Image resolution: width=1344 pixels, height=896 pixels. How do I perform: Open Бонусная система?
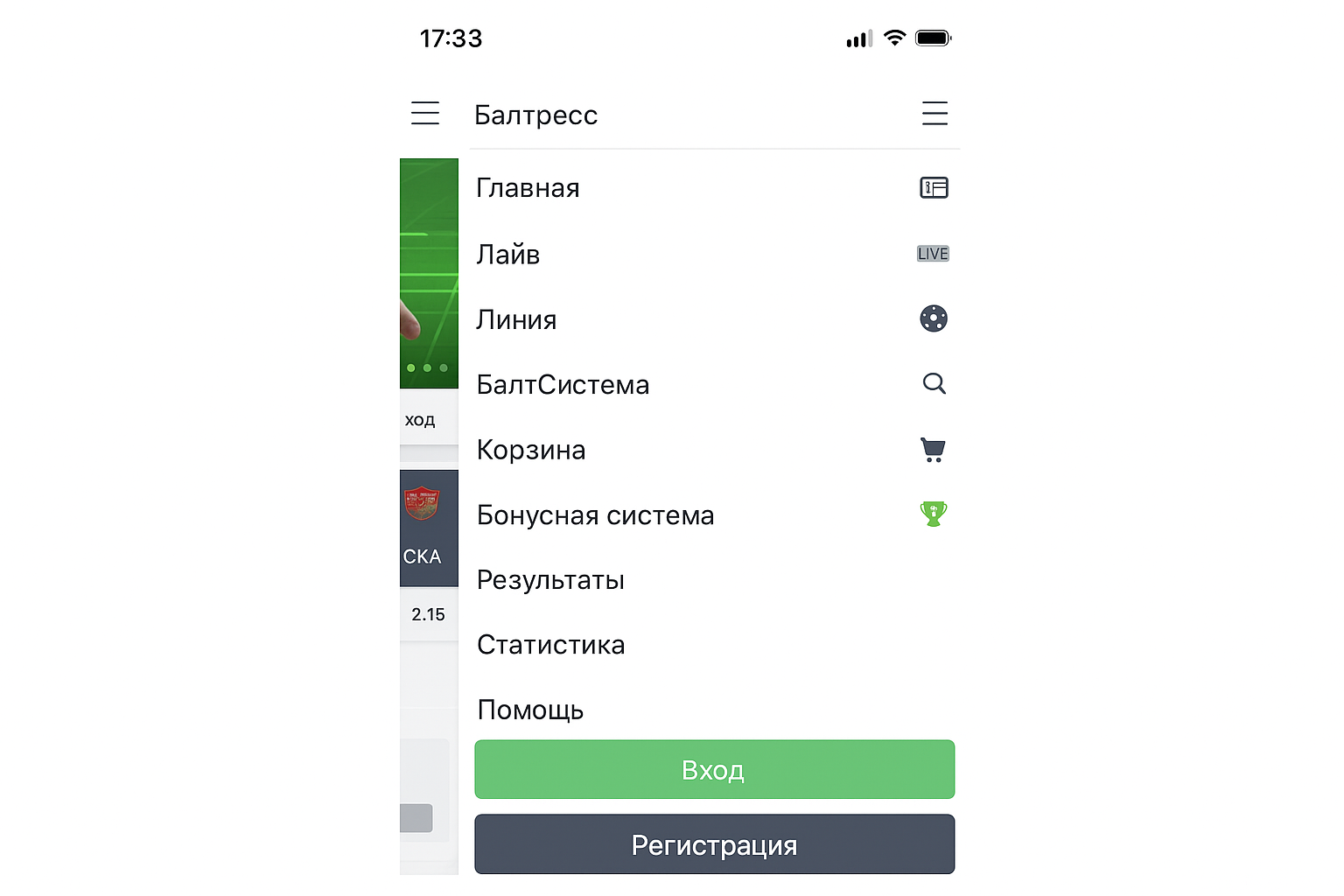tap(595, 515)
